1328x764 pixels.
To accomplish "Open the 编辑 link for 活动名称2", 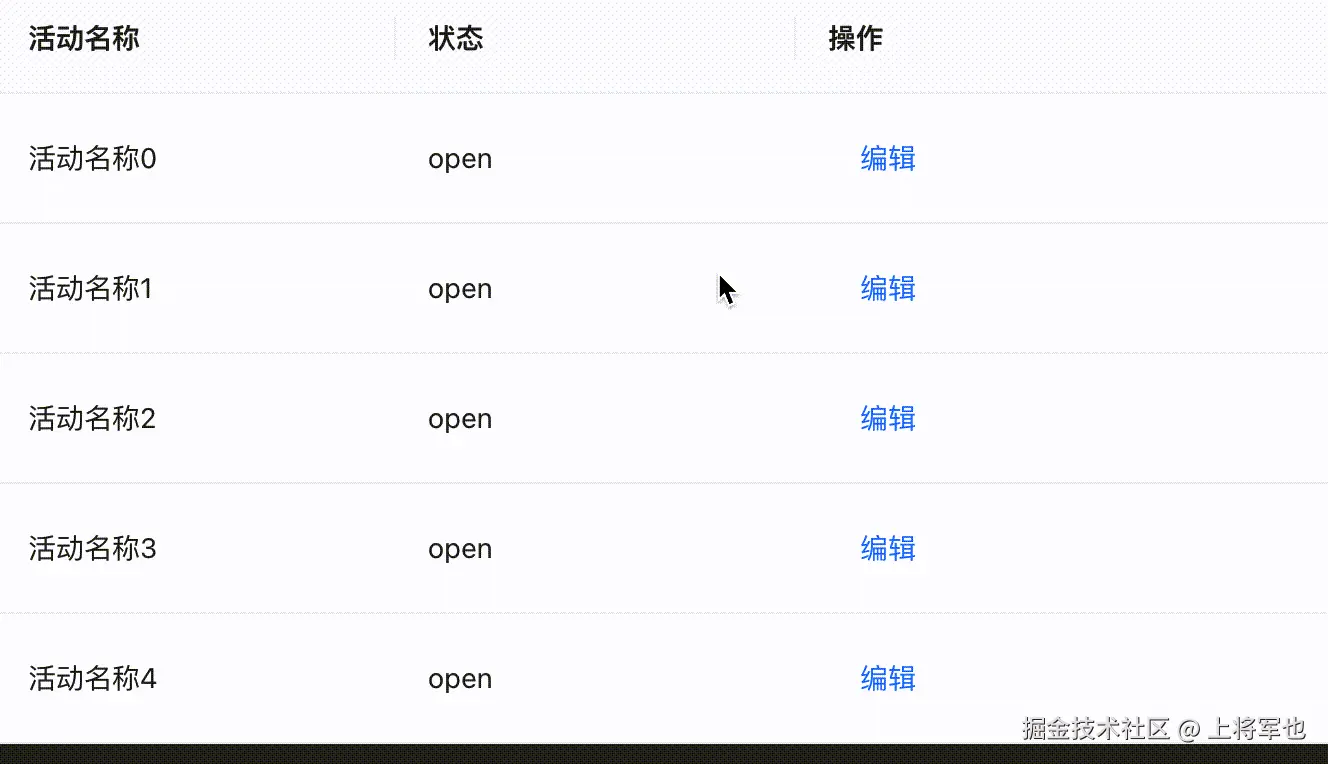I will click(888, 419).
